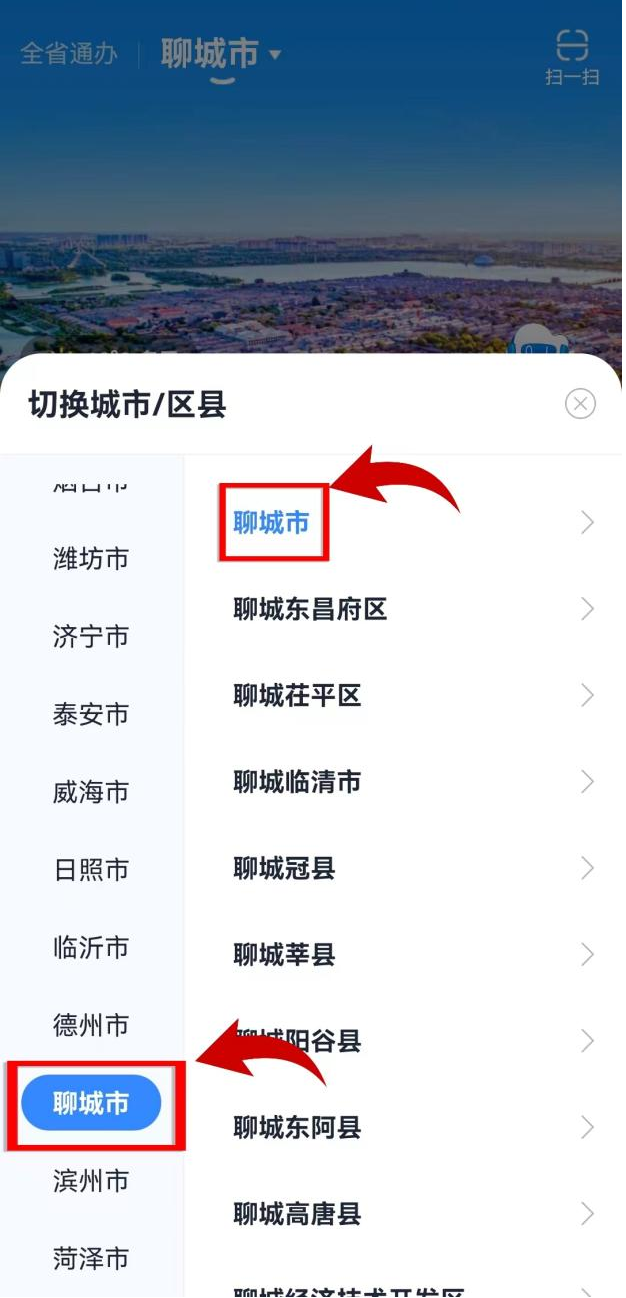This screenshot has height=1298, width=626.
Task: Pick 日照市 in the city list
Action: (91, 870)
